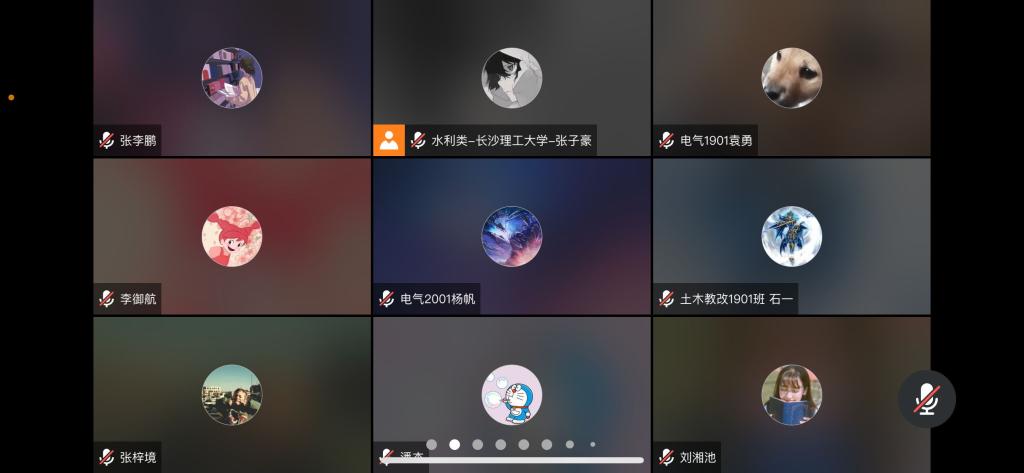Open 李御航's participant tile
Viewport: 1024px width, 473px height.
click(232, 236)
